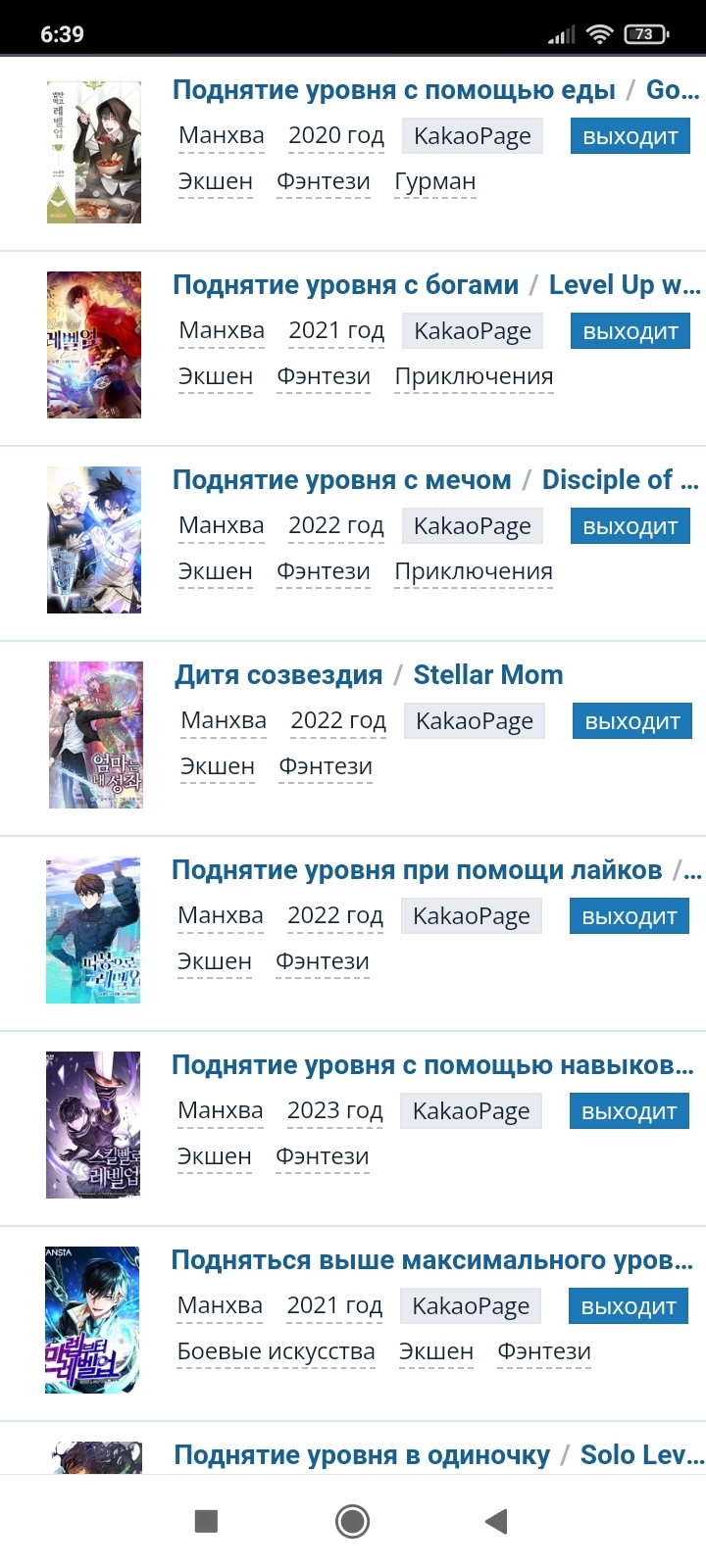
Task: Tap the Приключения tag under Поднятие уровня с богами
Action: pyautogui.click(x=474, y=377)
